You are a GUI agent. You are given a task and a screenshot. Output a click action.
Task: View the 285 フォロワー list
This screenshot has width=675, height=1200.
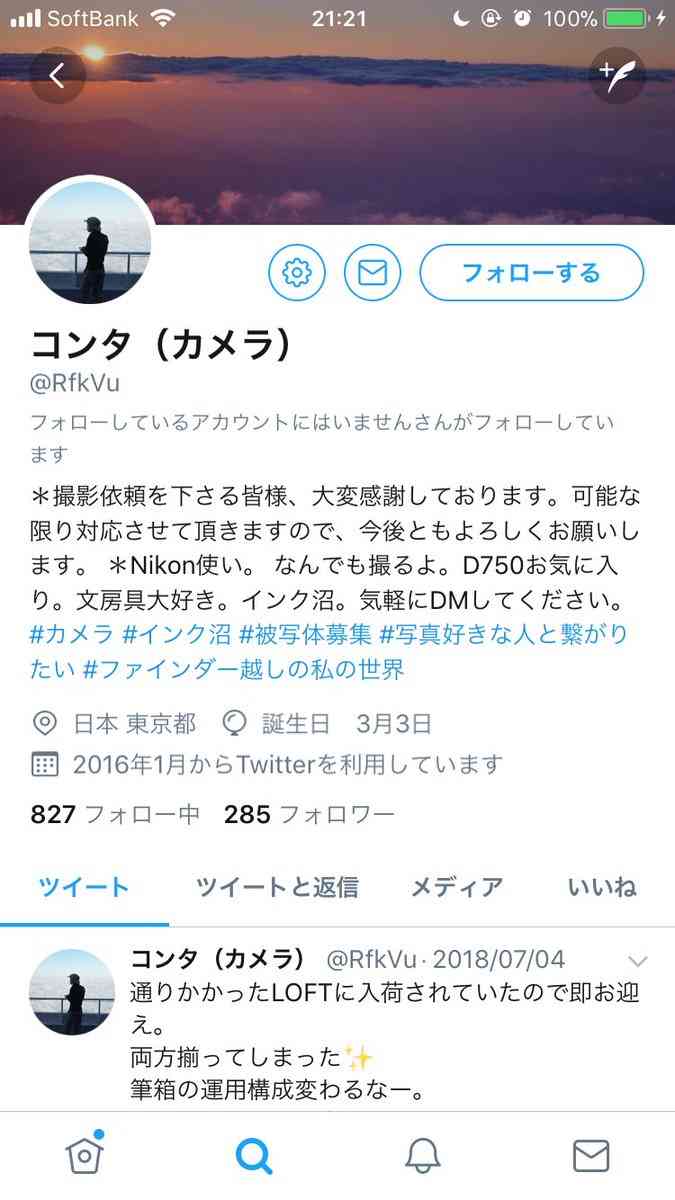[309, 814]
